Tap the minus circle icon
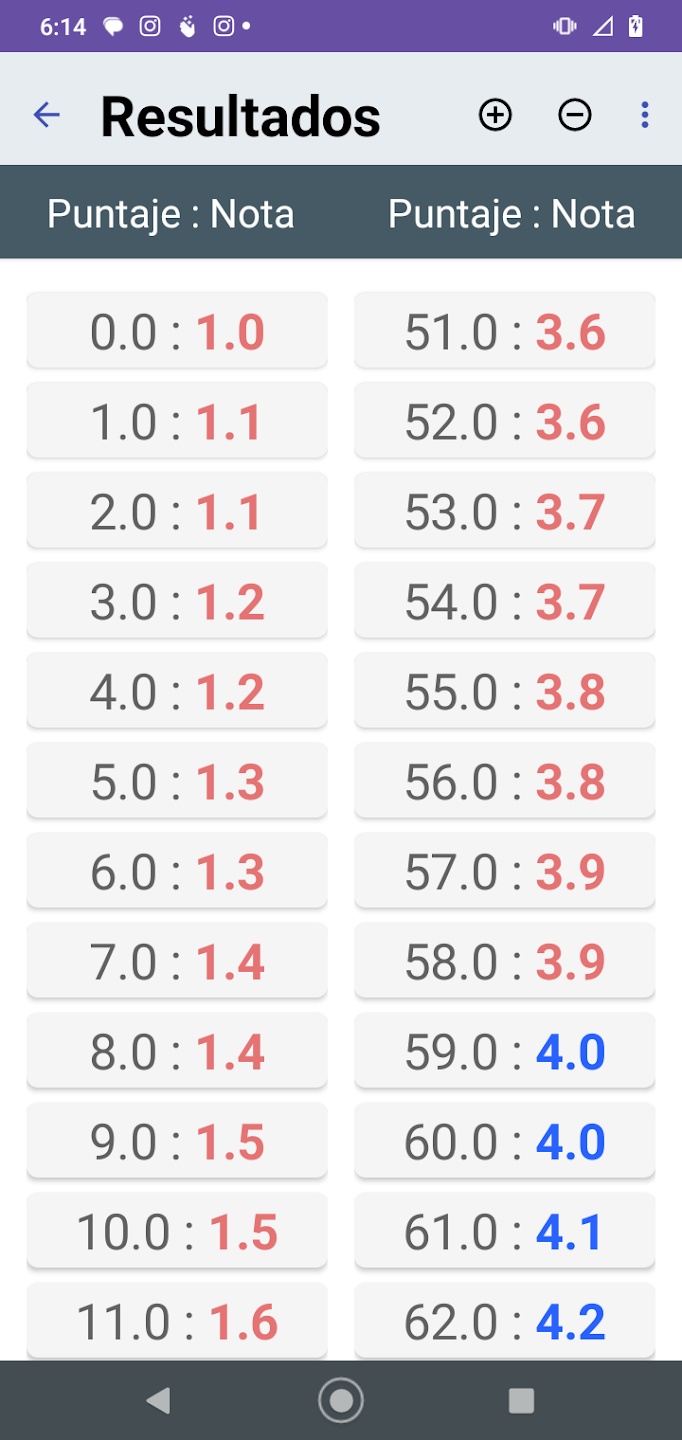 click(x=574, y=115)
